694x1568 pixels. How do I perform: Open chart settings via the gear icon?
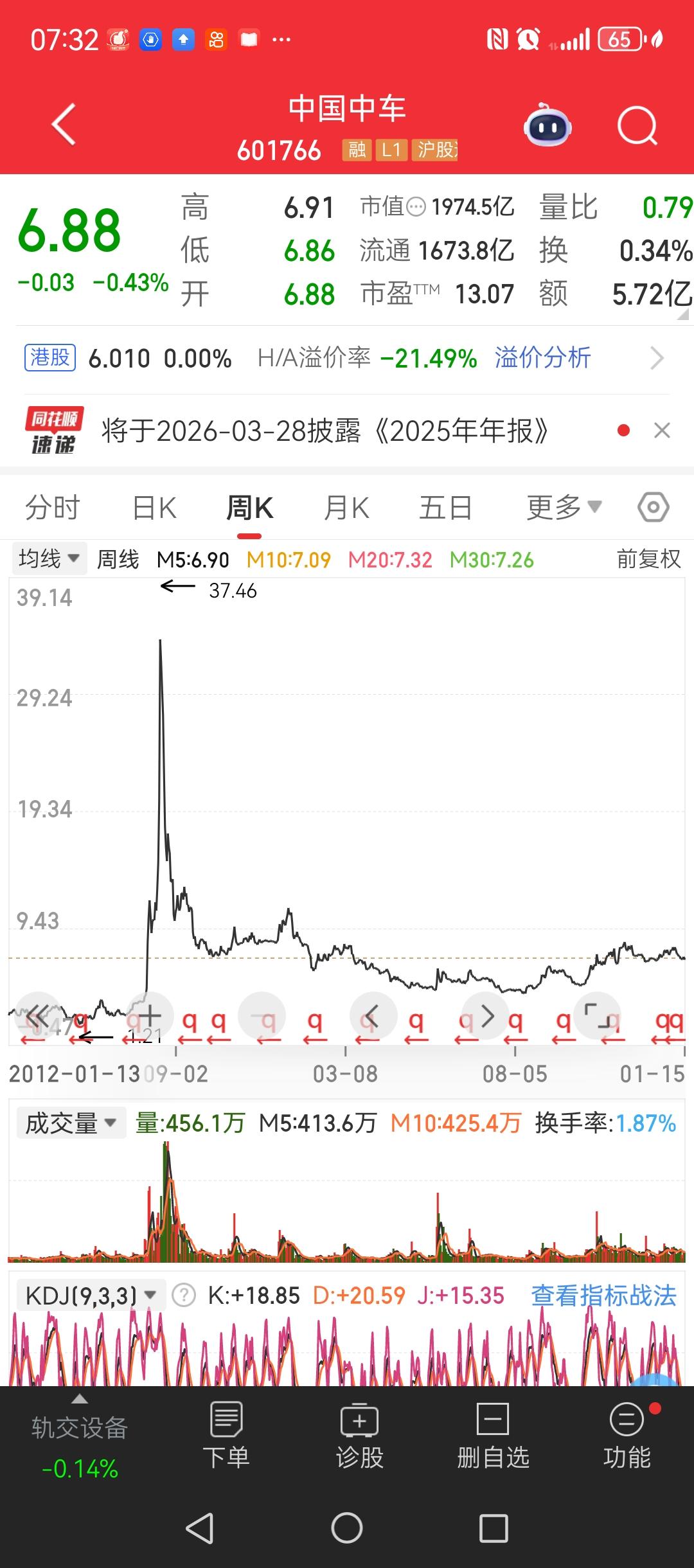pos(654,506)
